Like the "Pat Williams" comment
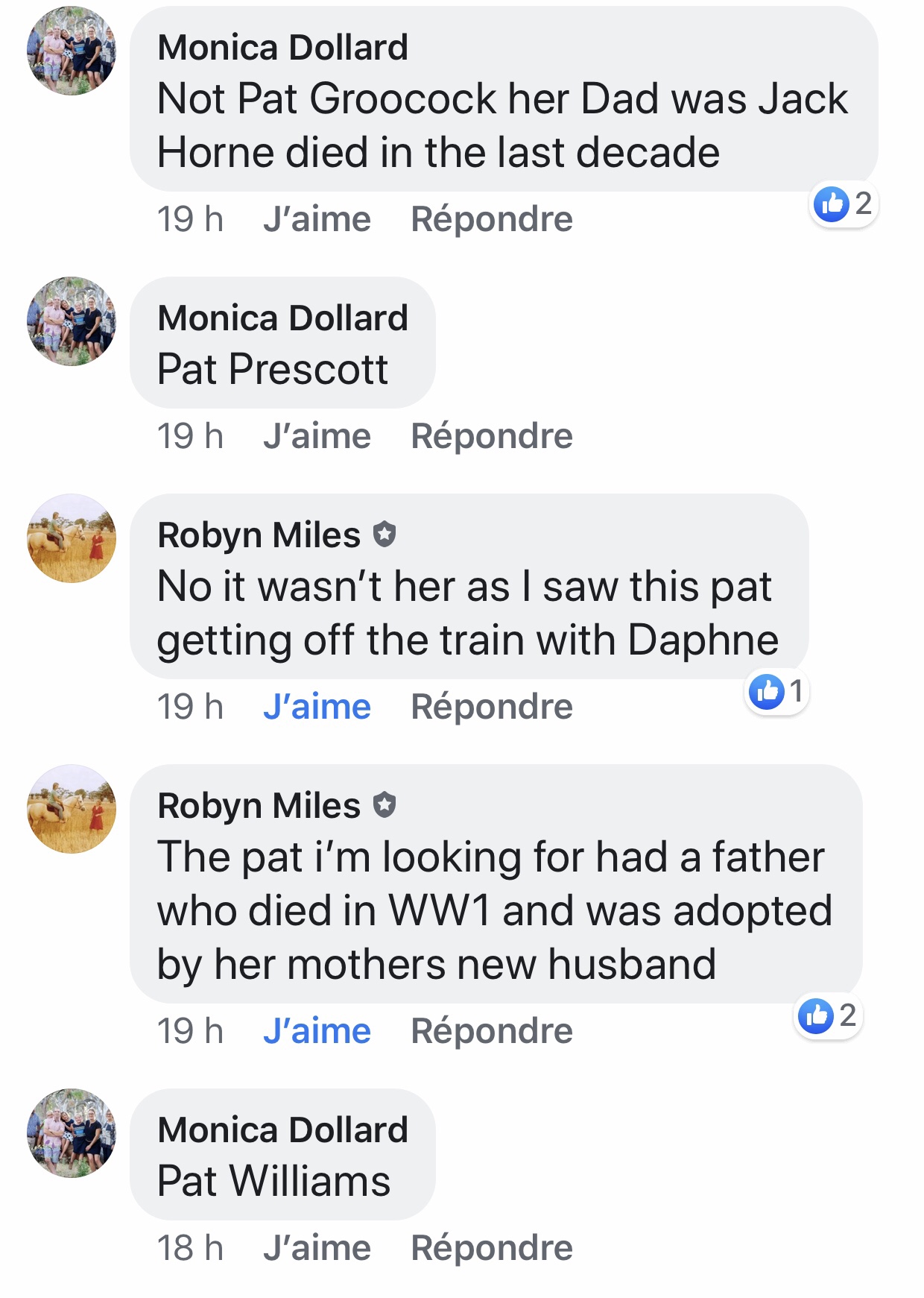This screenshot has width=924, height=1298. click(x=317, y=1248)
